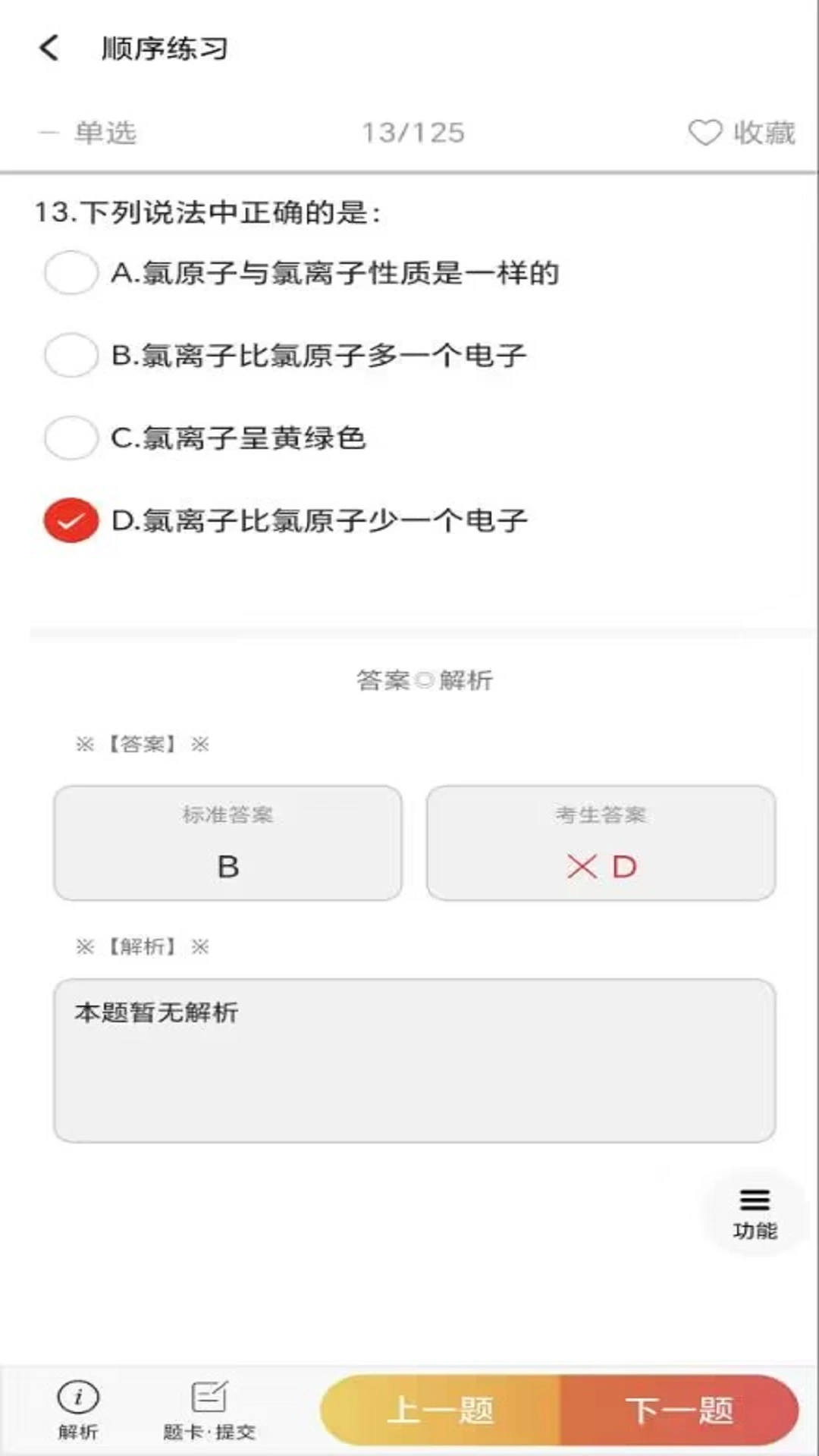This screenshot has width=819, height=1456.
Task: Tap the heart icon to favorite this question
Action: tap(705, 130)
